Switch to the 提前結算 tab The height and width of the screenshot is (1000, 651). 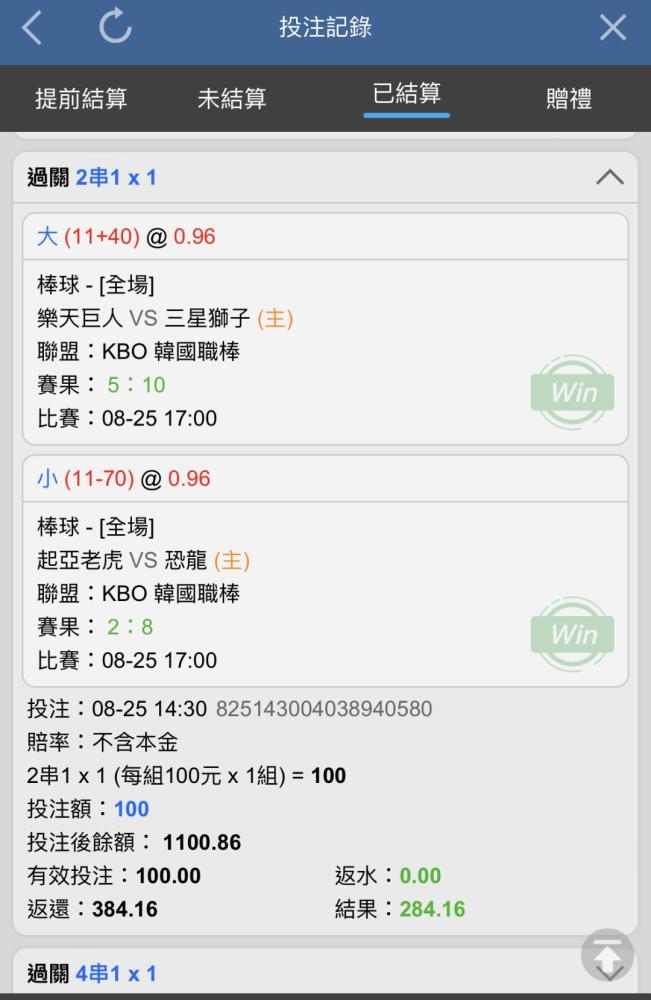(81, 99)
